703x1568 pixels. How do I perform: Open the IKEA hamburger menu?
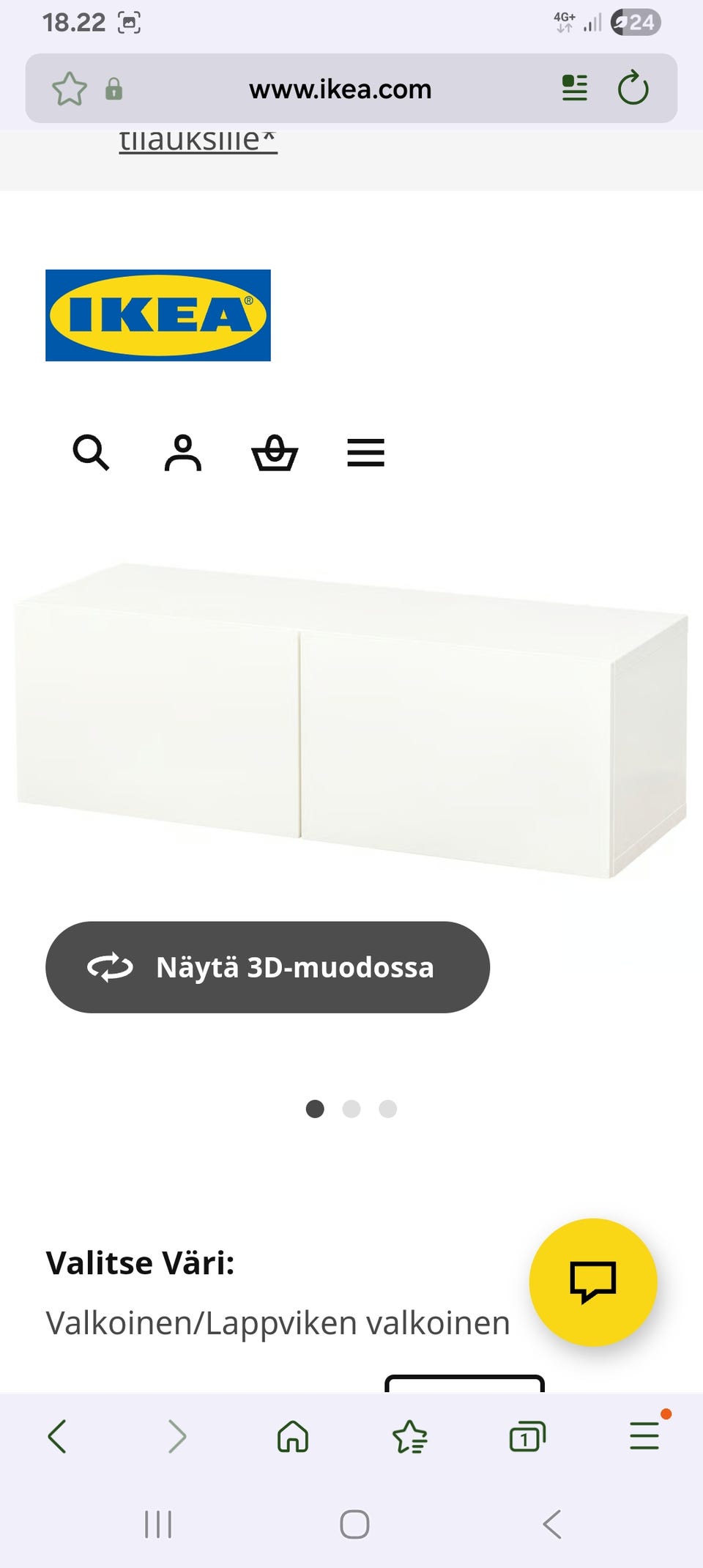[365, 453]
